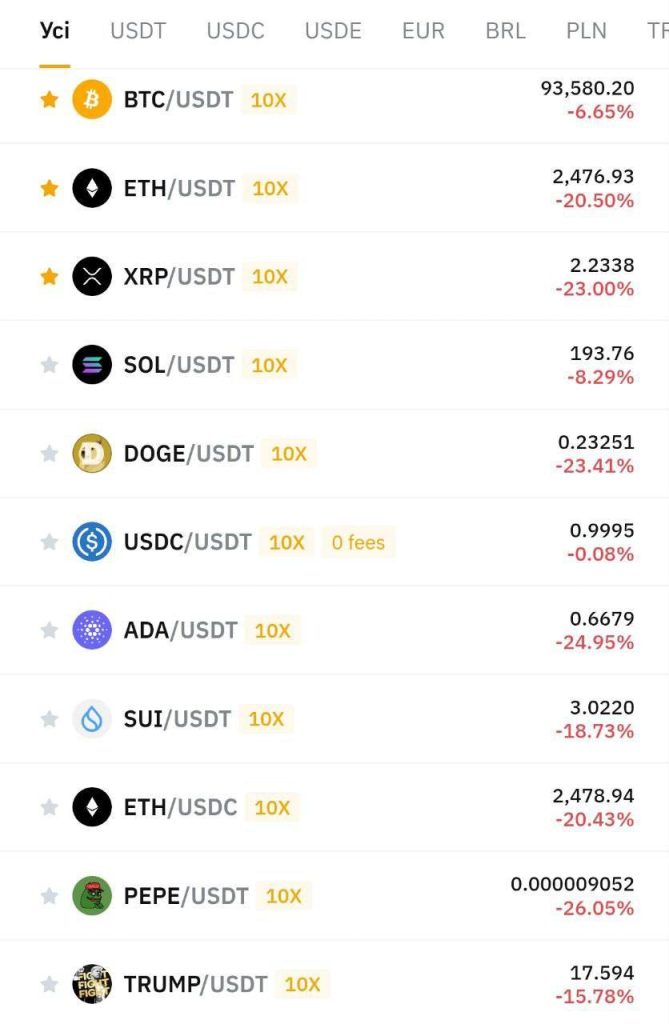Open the EUR market tab
The width and height of the screenshot is (669, 1024).
(423, 31)
